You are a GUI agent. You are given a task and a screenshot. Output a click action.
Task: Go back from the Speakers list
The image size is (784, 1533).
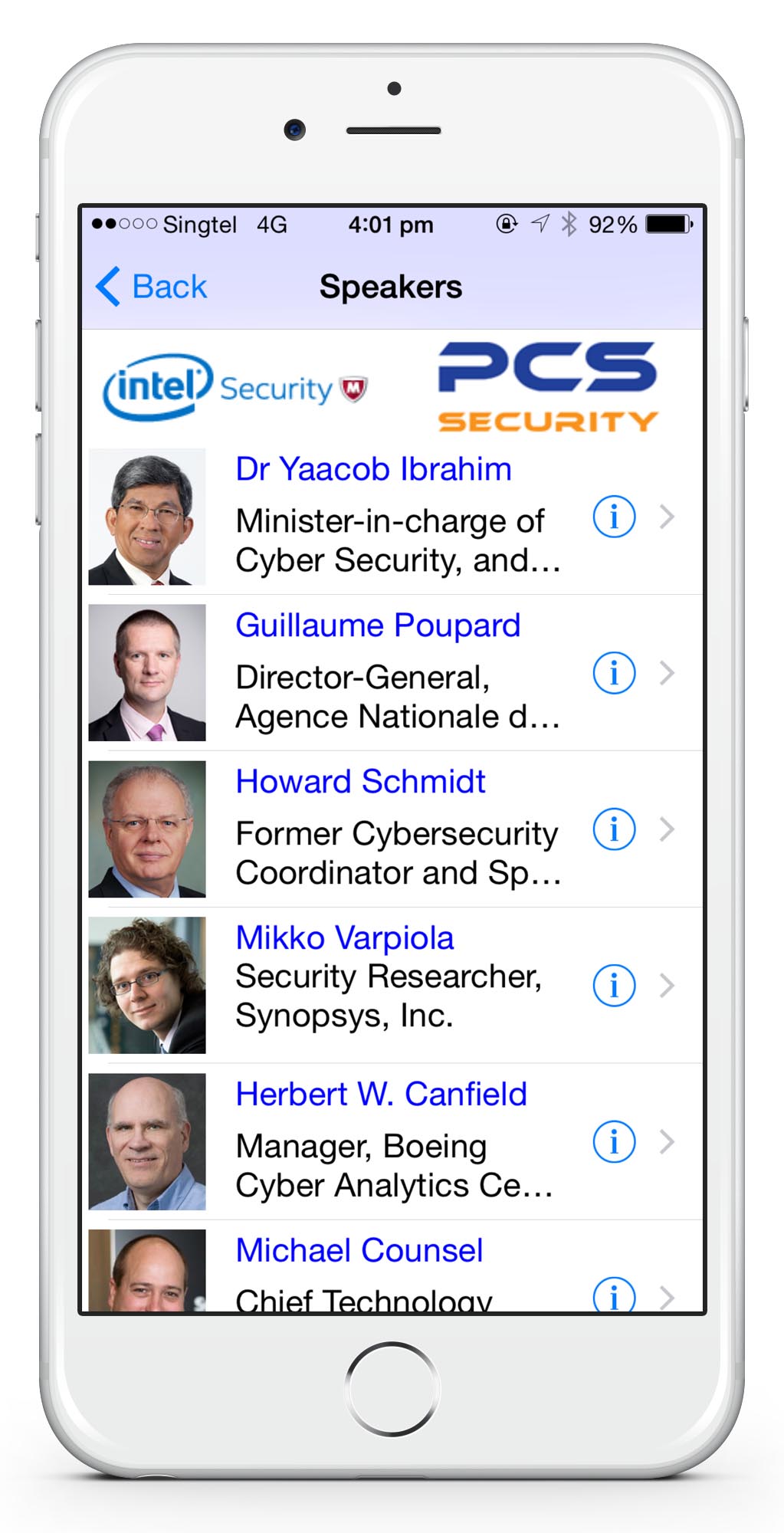point(152,287)
